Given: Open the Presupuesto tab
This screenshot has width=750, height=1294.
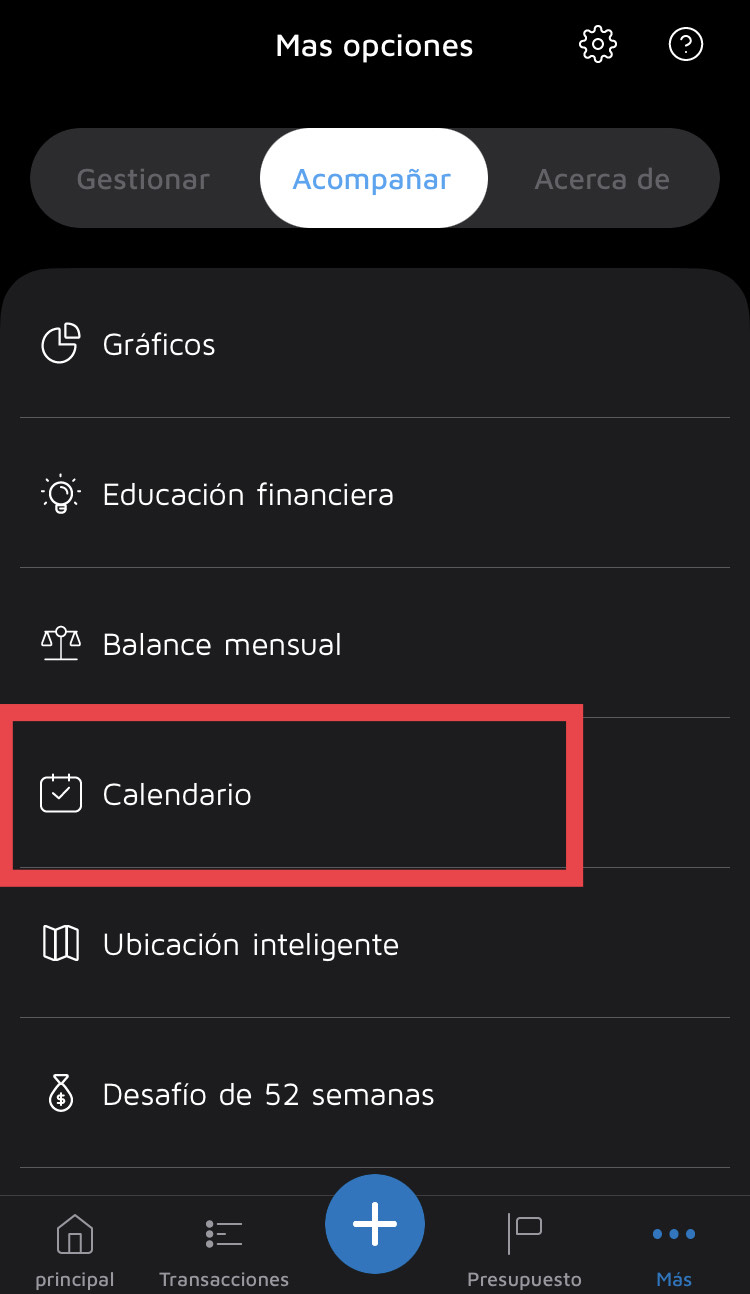Looking at the screenshot, I should coord(524,1249).
